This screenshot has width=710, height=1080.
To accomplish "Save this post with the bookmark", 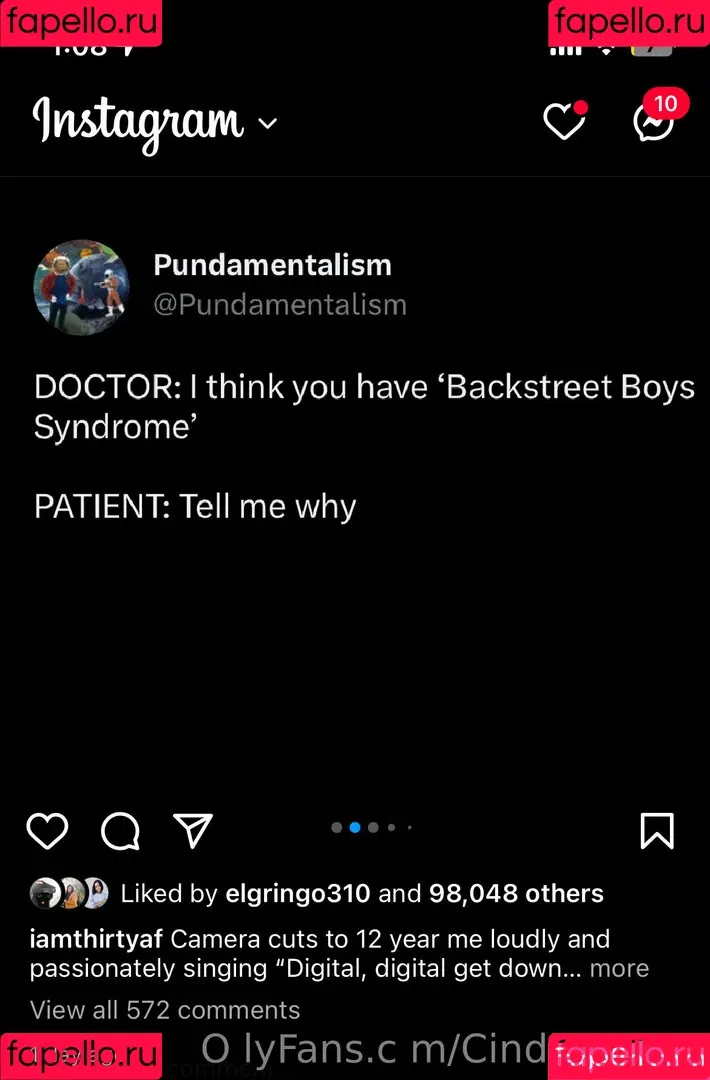I will [657, 831].
